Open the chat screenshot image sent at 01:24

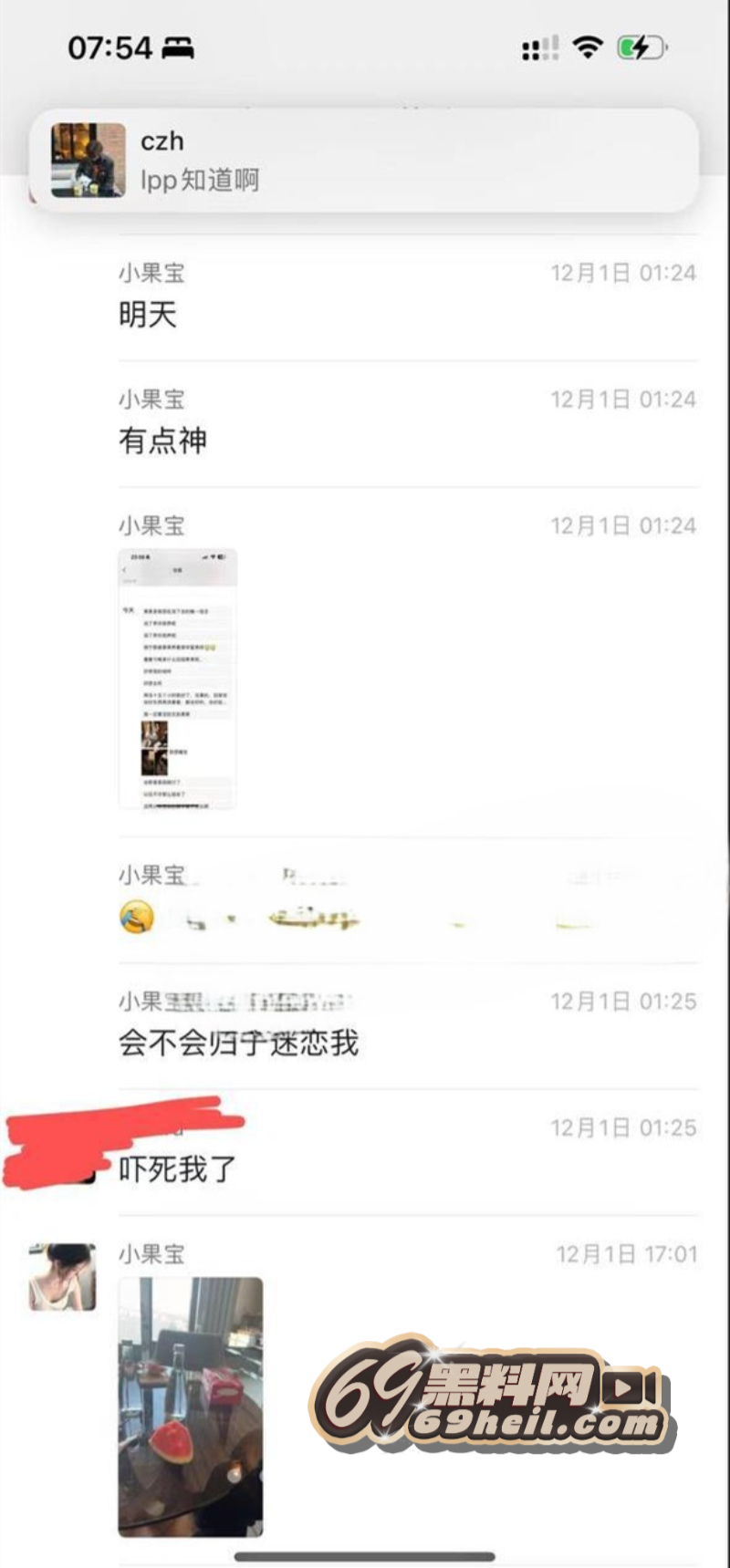[x=177, y=678]
